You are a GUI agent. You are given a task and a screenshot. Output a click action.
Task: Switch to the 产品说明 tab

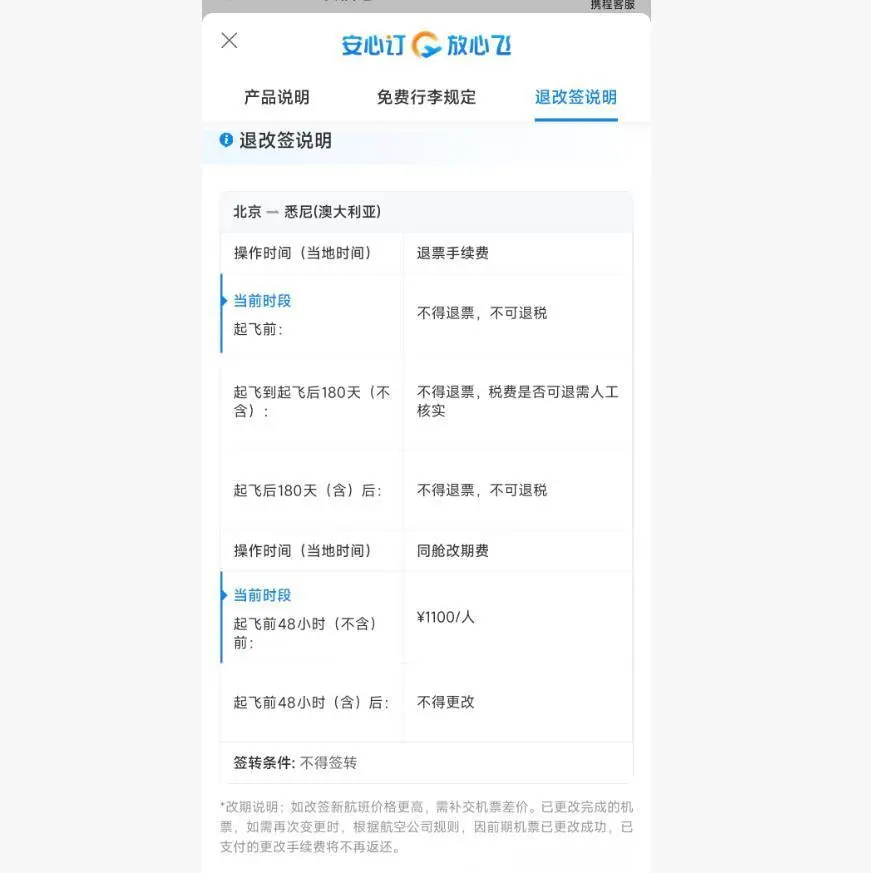click(277, 97)
